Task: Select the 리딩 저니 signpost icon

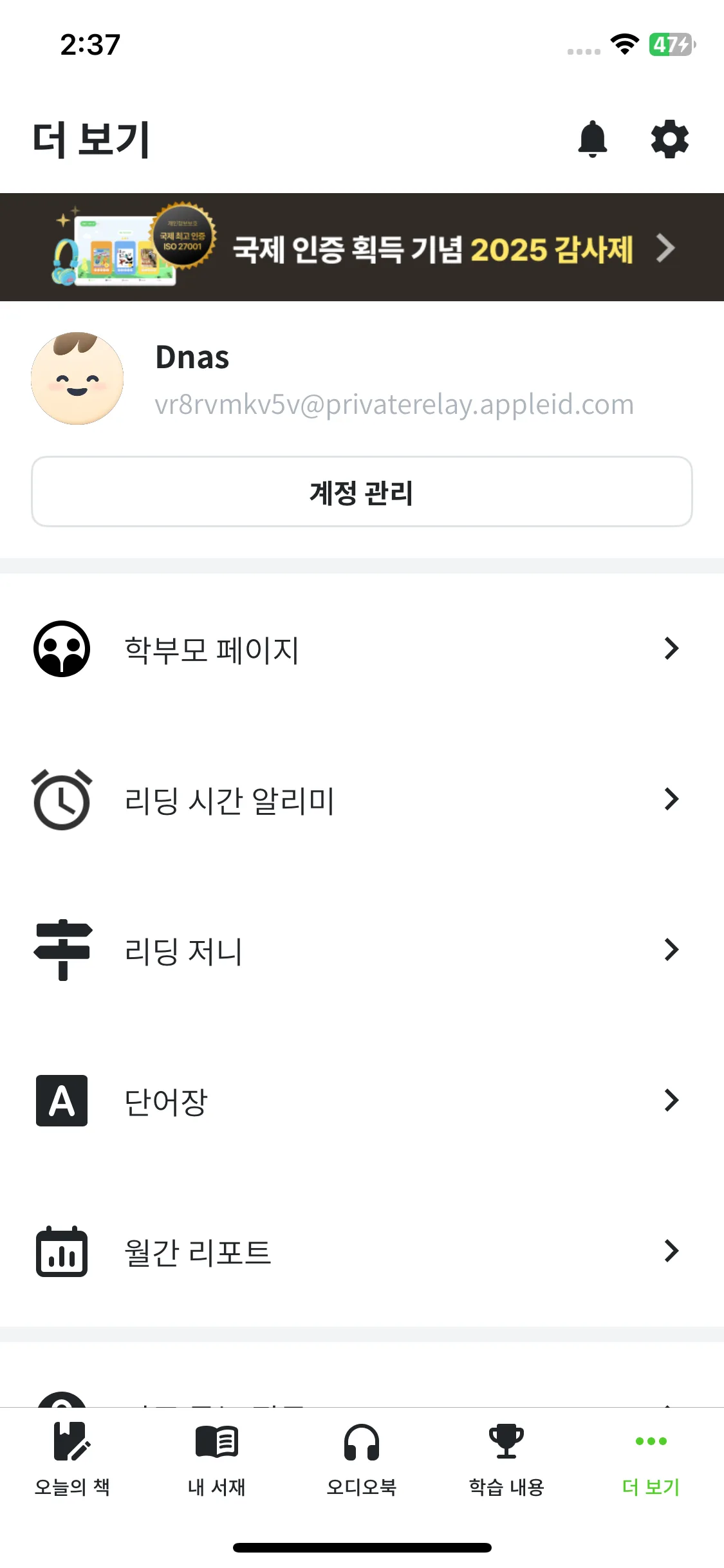Action: point(60,950)
